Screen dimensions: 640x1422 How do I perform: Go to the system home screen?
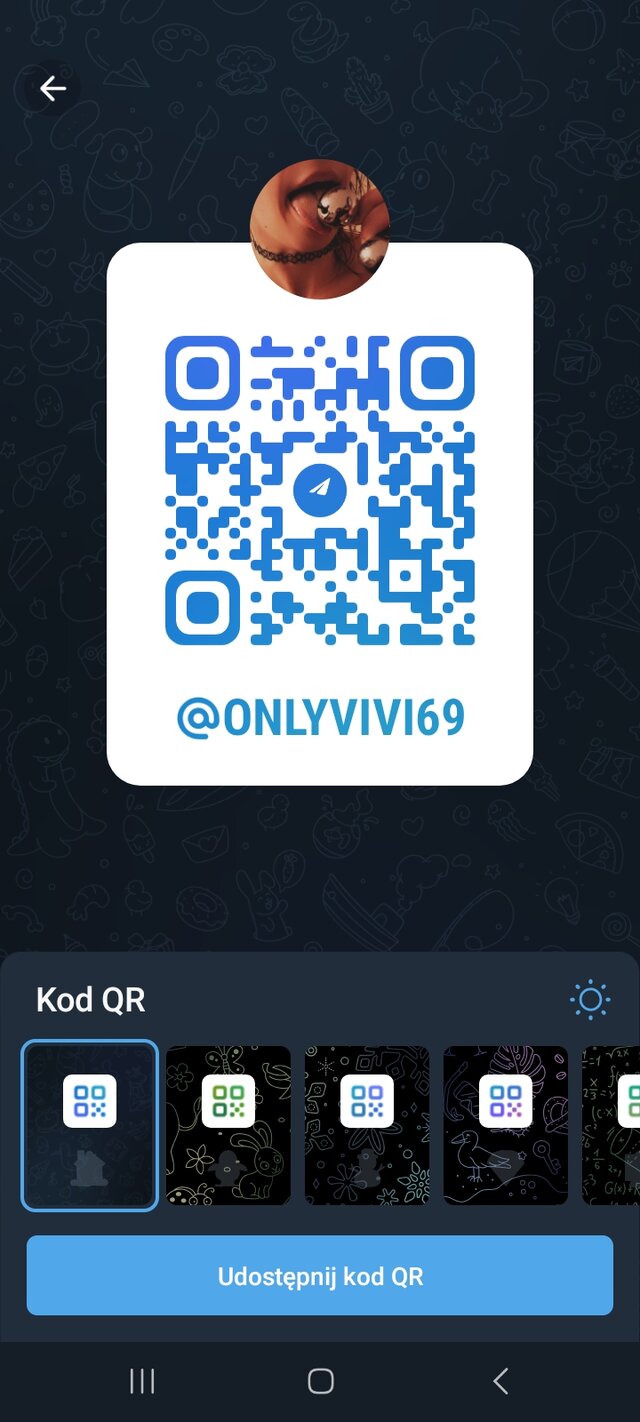click(x=320, y=1381)
